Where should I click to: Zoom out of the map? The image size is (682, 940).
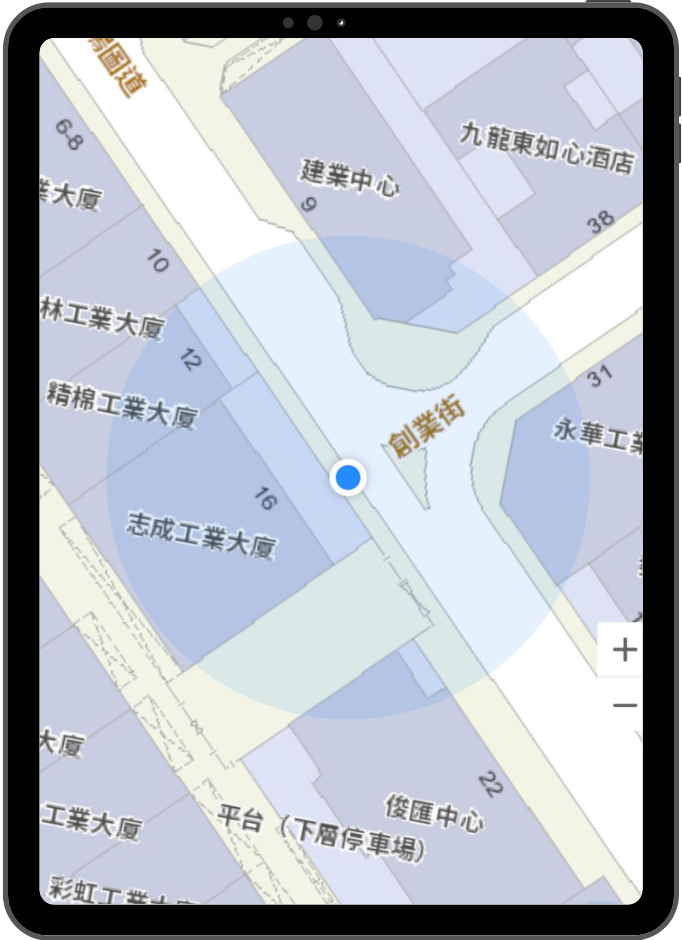pos(624,706)
